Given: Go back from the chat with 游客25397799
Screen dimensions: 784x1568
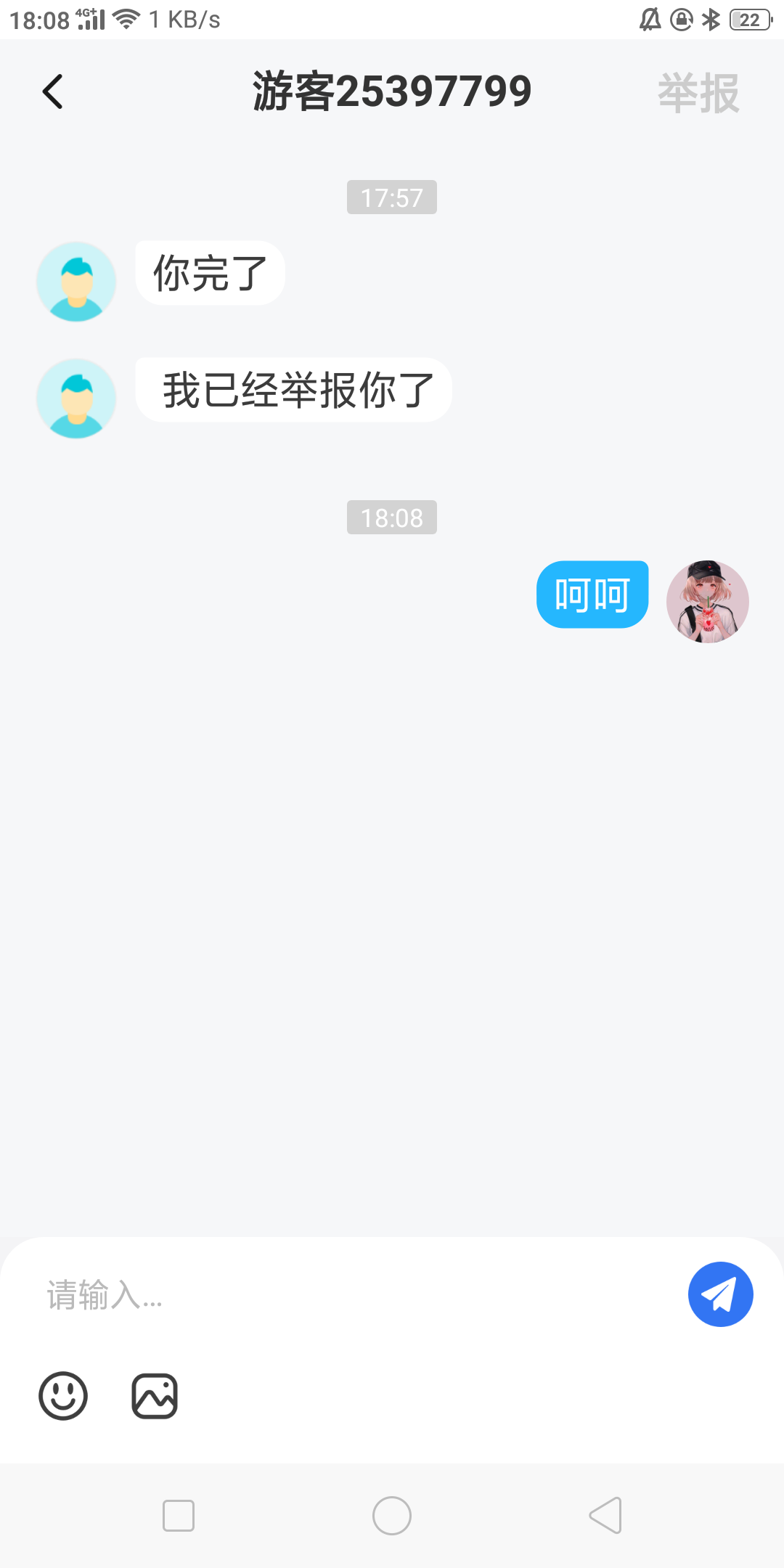Looking at the screenshot, I should [x=53, y=92].
